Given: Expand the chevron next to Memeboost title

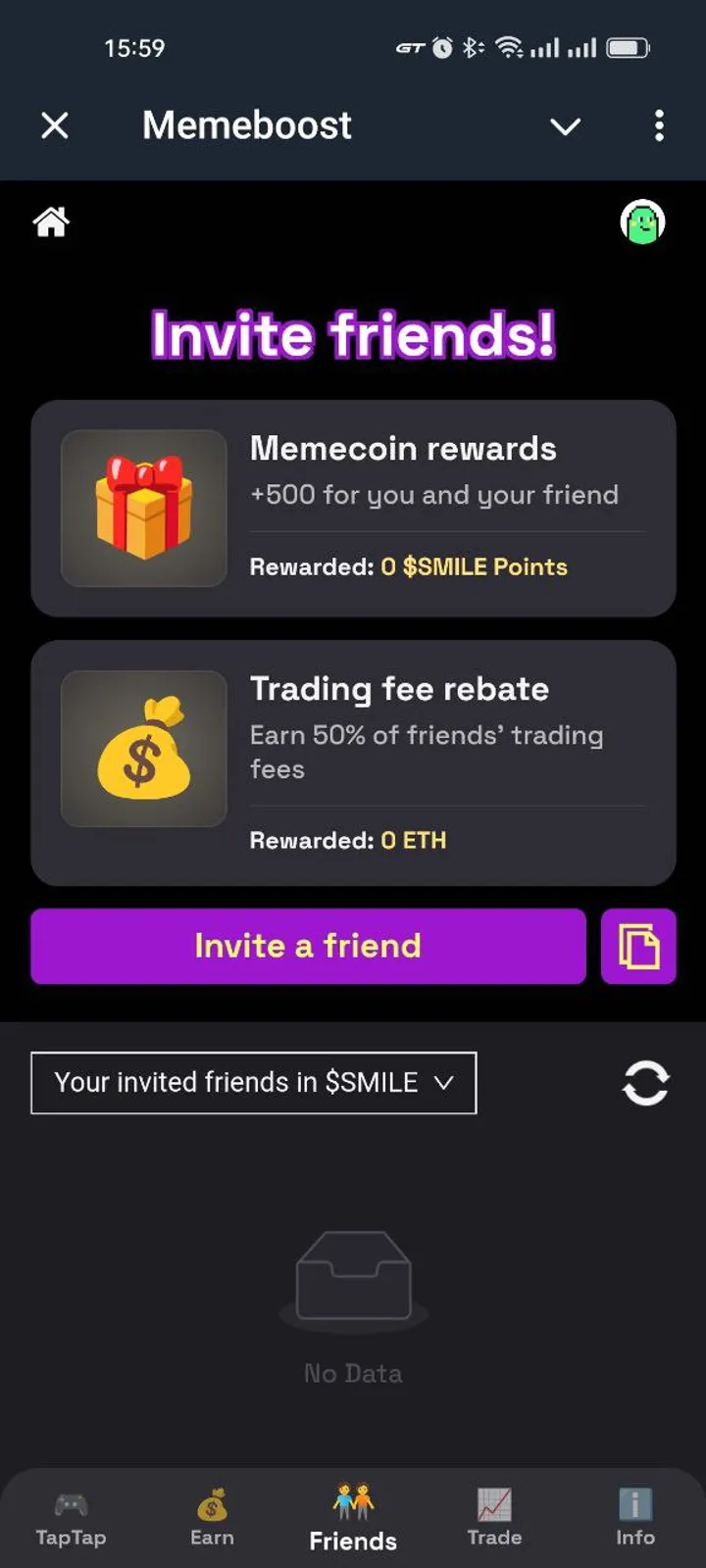Looking at the screenshot, I should [x=565, y=126].
